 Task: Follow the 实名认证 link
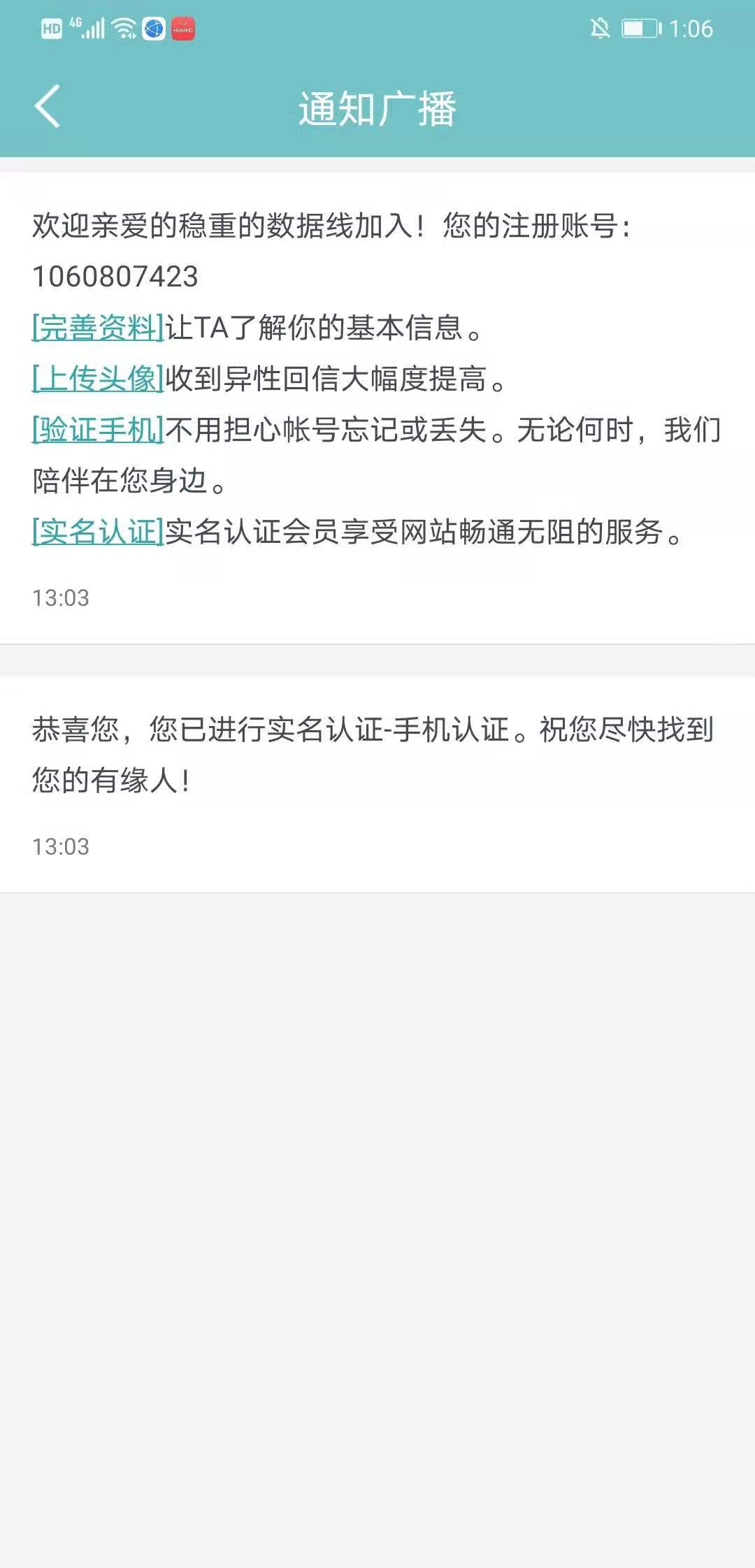(x=98, y=532)
